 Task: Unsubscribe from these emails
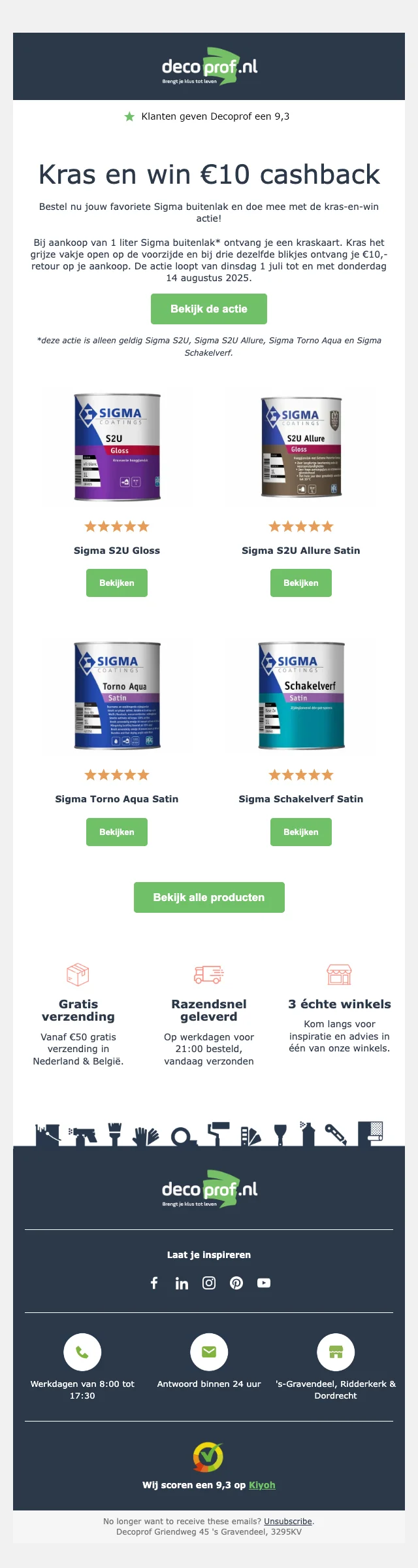coord(287,1522)
